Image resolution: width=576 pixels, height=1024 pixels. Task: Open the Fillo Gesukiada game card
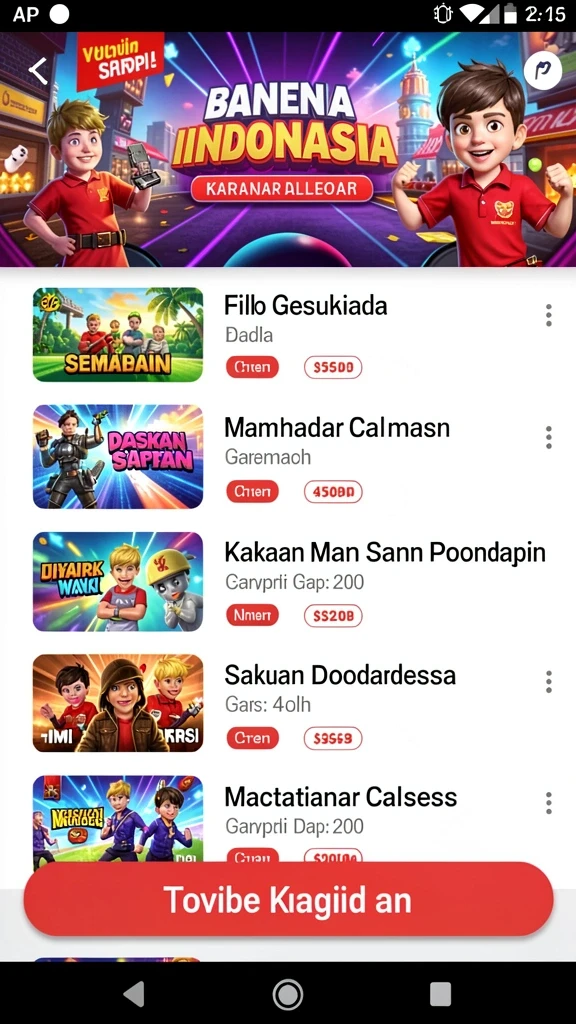288,335
